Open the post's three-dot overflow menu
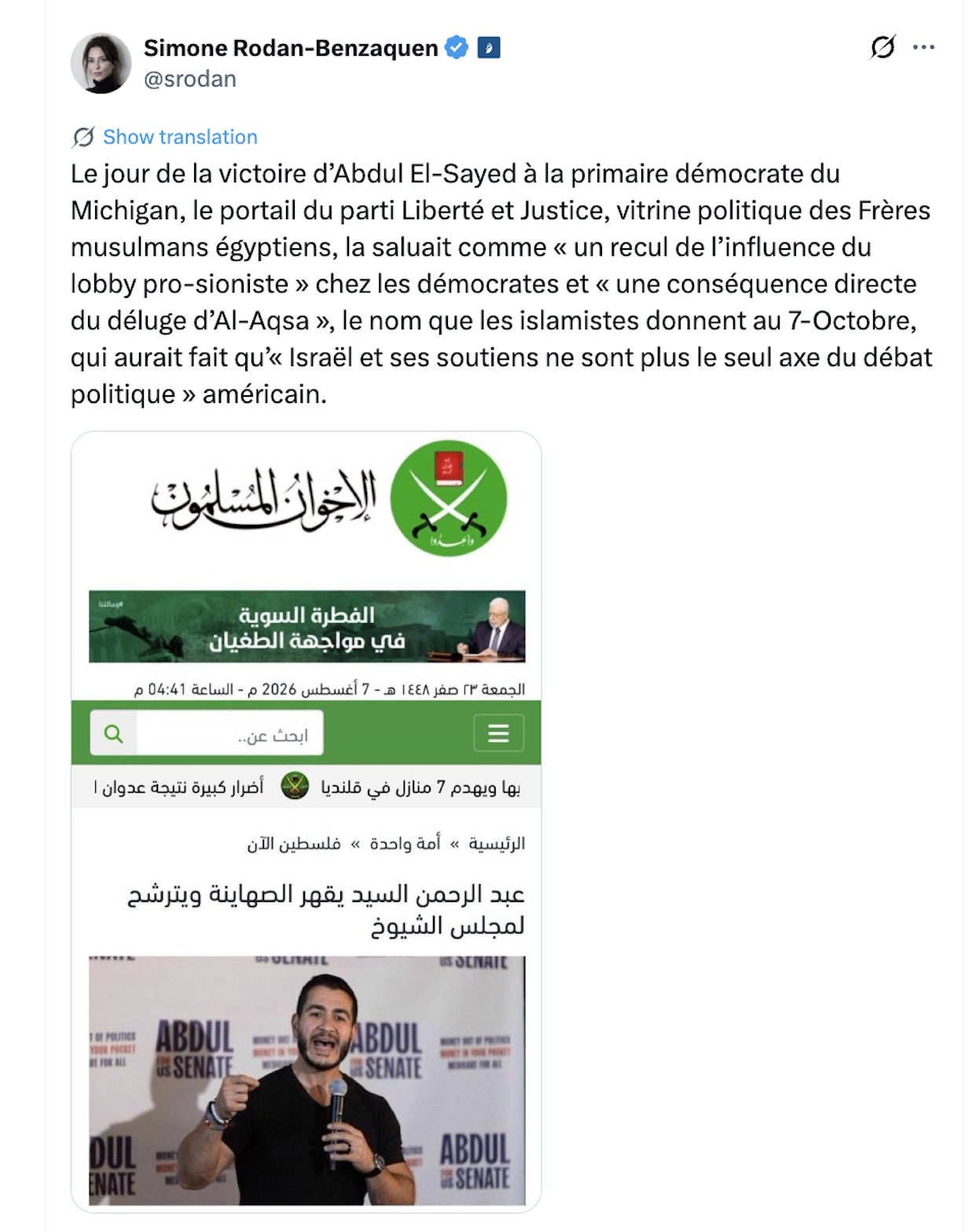Screen dimensions: 980x1232 tap(923, 47)
